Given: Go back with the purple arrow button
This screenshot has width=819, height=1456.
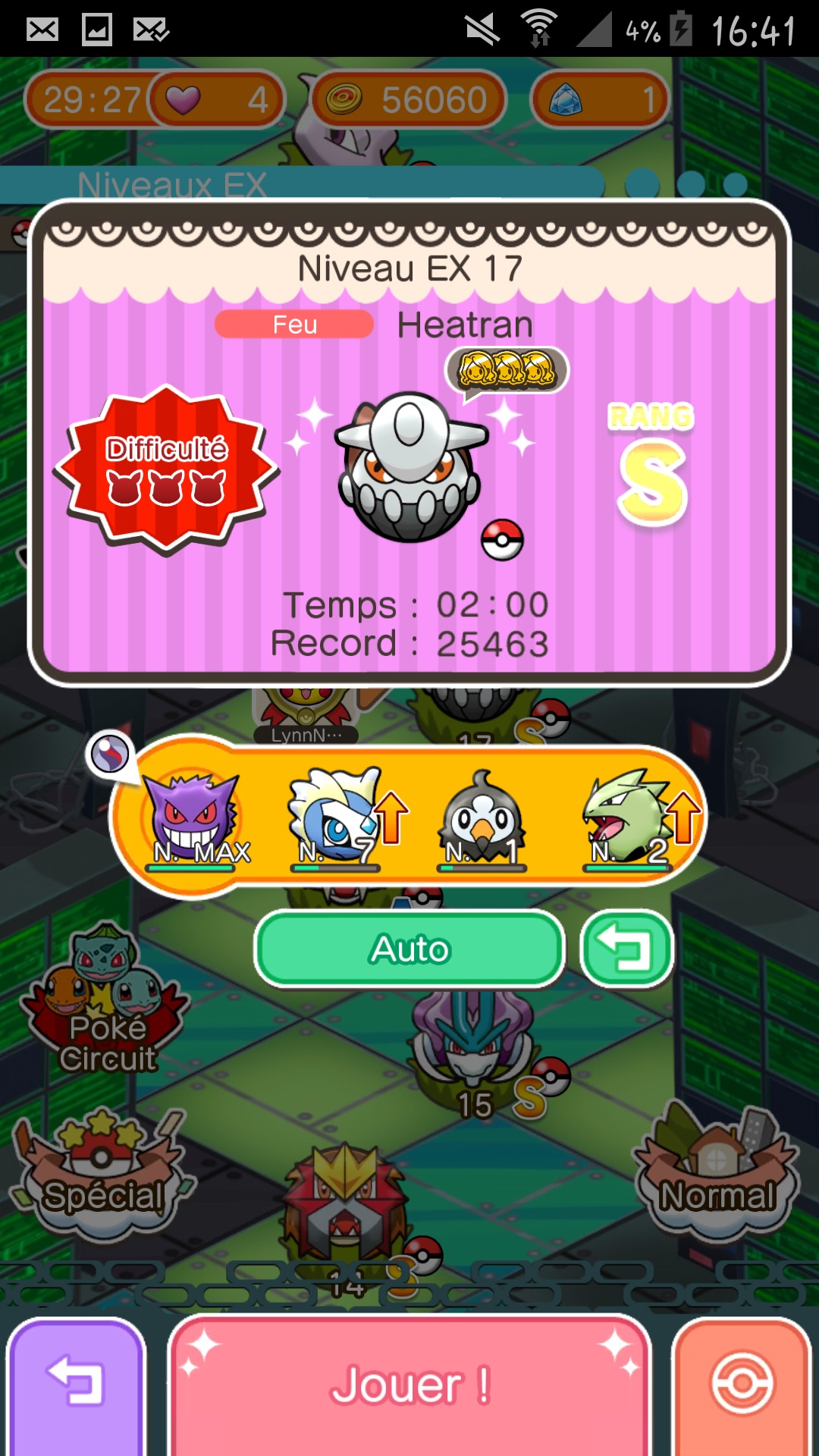Looking at the screenshot, I should 76,1385.
